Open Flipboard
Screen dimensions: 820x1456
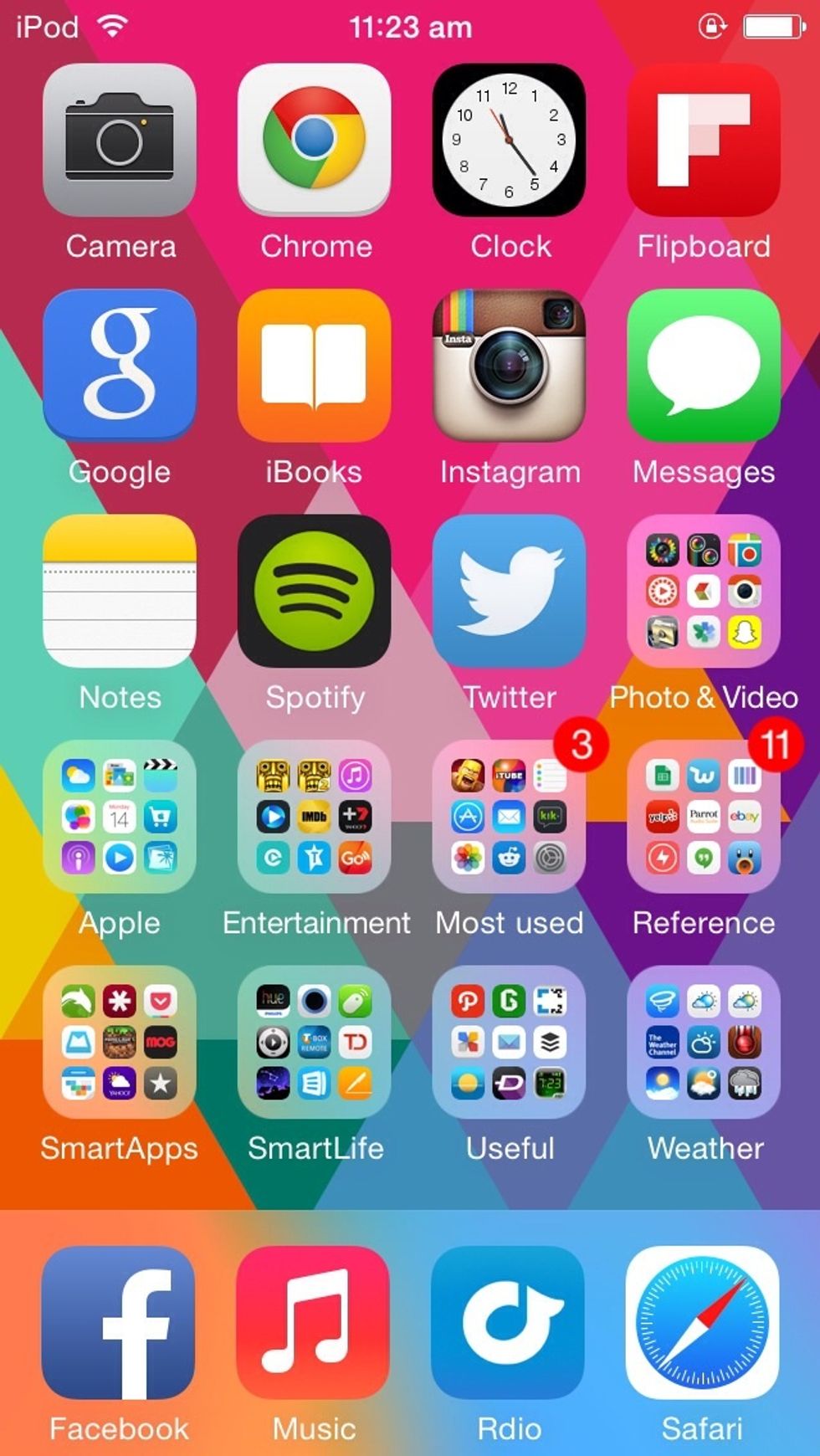pos(704,140)
